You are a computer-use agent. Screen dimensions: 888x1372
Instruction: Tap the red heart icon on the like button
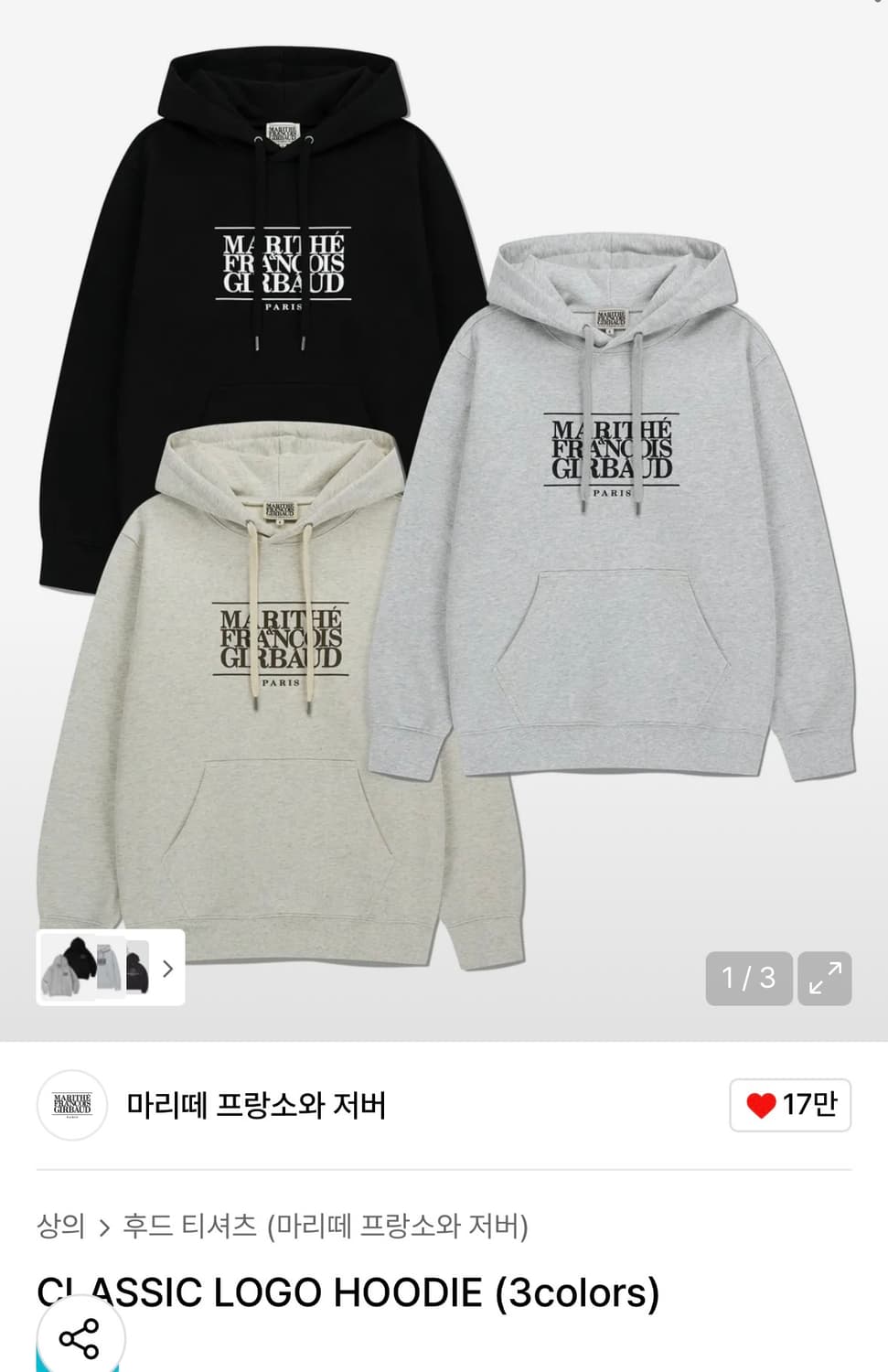(760, 1105)
